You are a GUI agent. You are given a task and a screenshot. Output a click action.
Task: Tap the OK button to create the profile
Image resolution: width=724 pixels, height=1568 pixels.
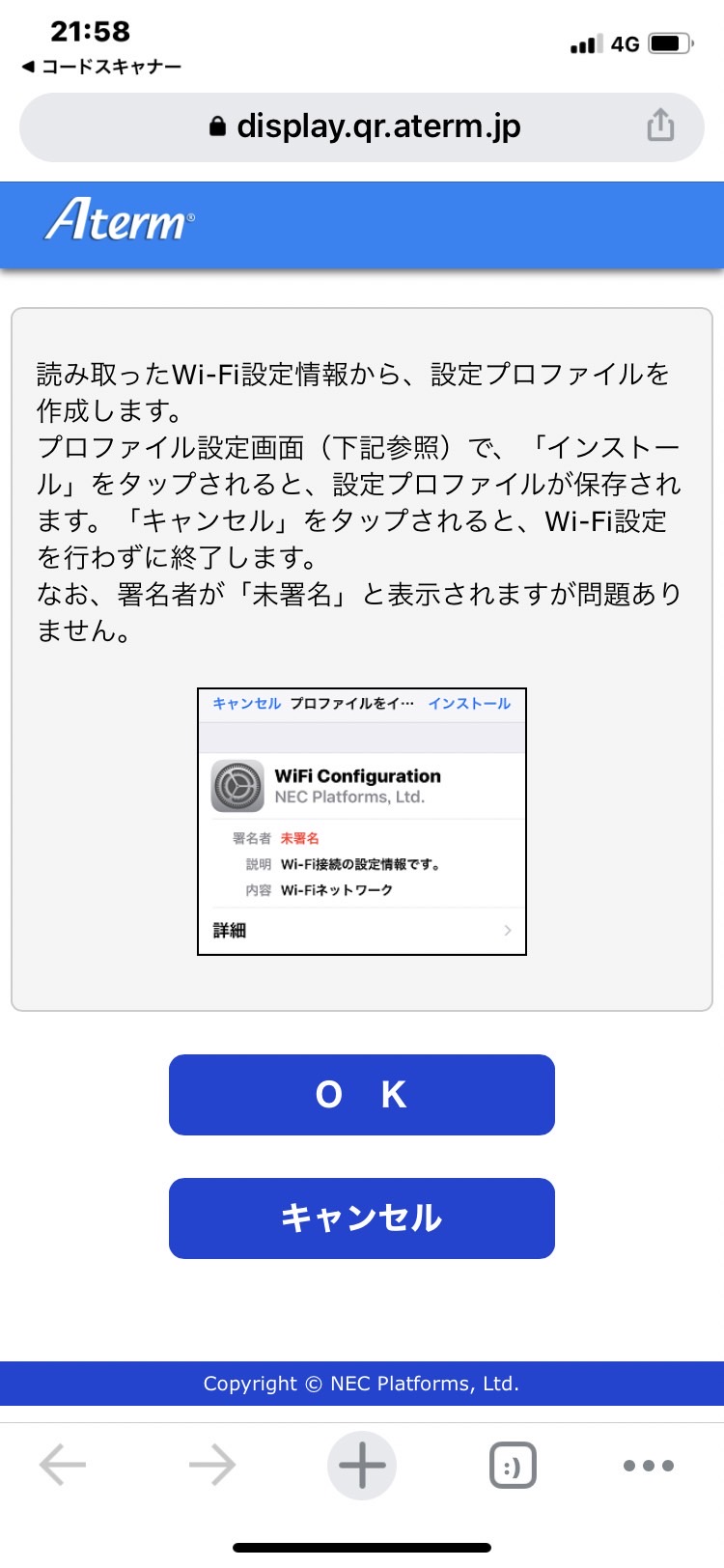[361, 1094]
